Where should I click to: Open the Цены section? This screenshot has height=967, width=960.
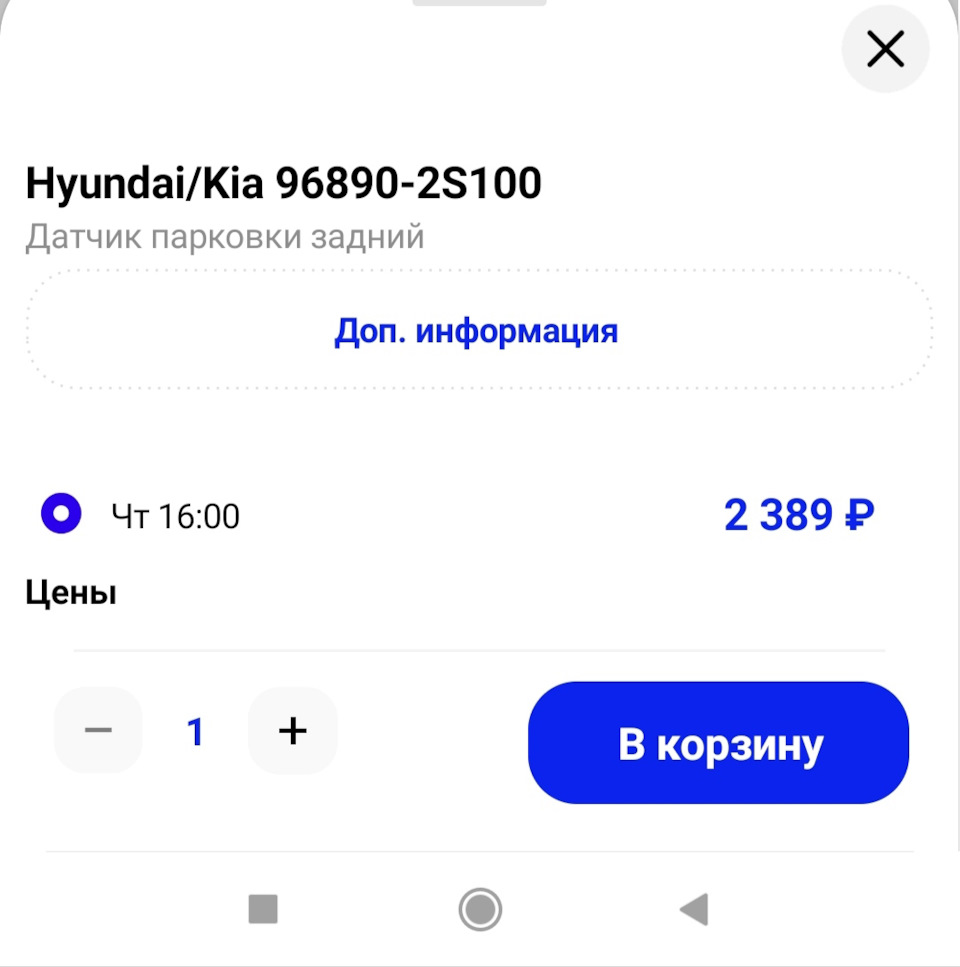(70, 592)
